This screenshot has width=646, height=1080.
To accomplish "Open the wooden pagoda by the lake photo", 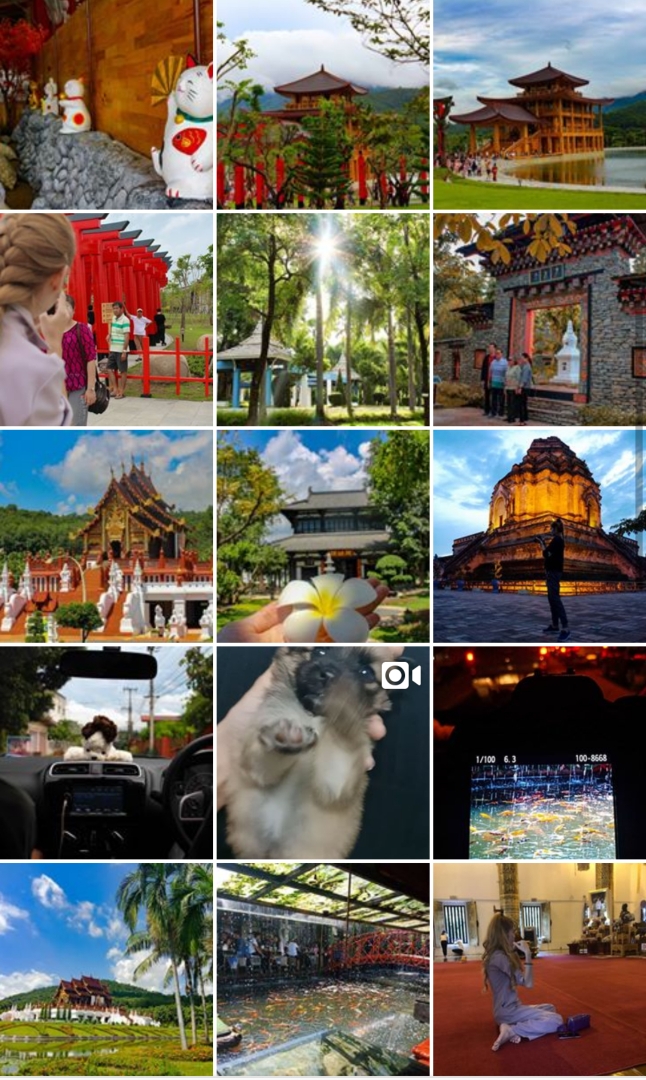I will [540, 104].
